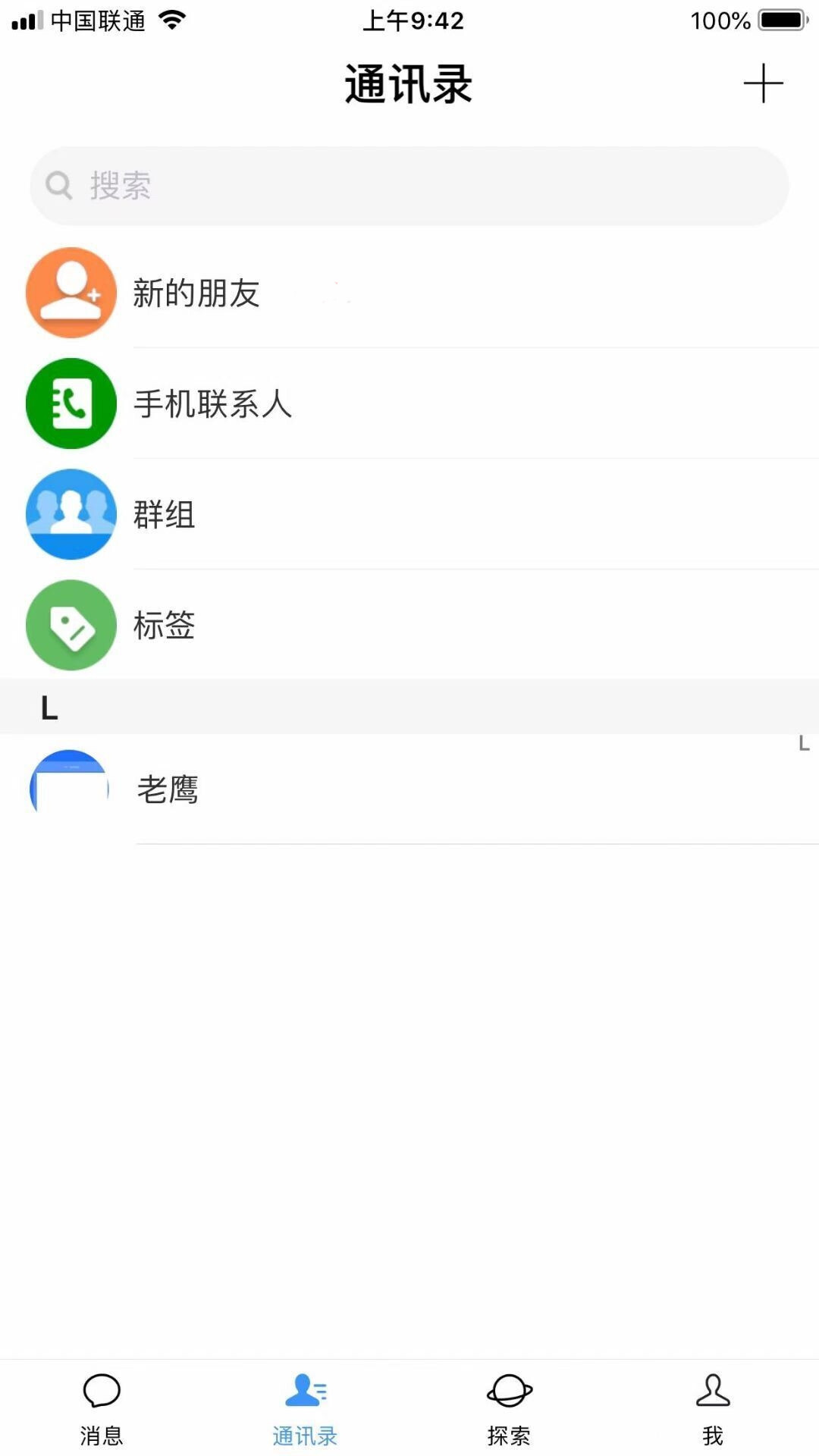Tap the plus icon to add contact
The height and width of the screenshot is (1456, 819).
coord(763,83)
